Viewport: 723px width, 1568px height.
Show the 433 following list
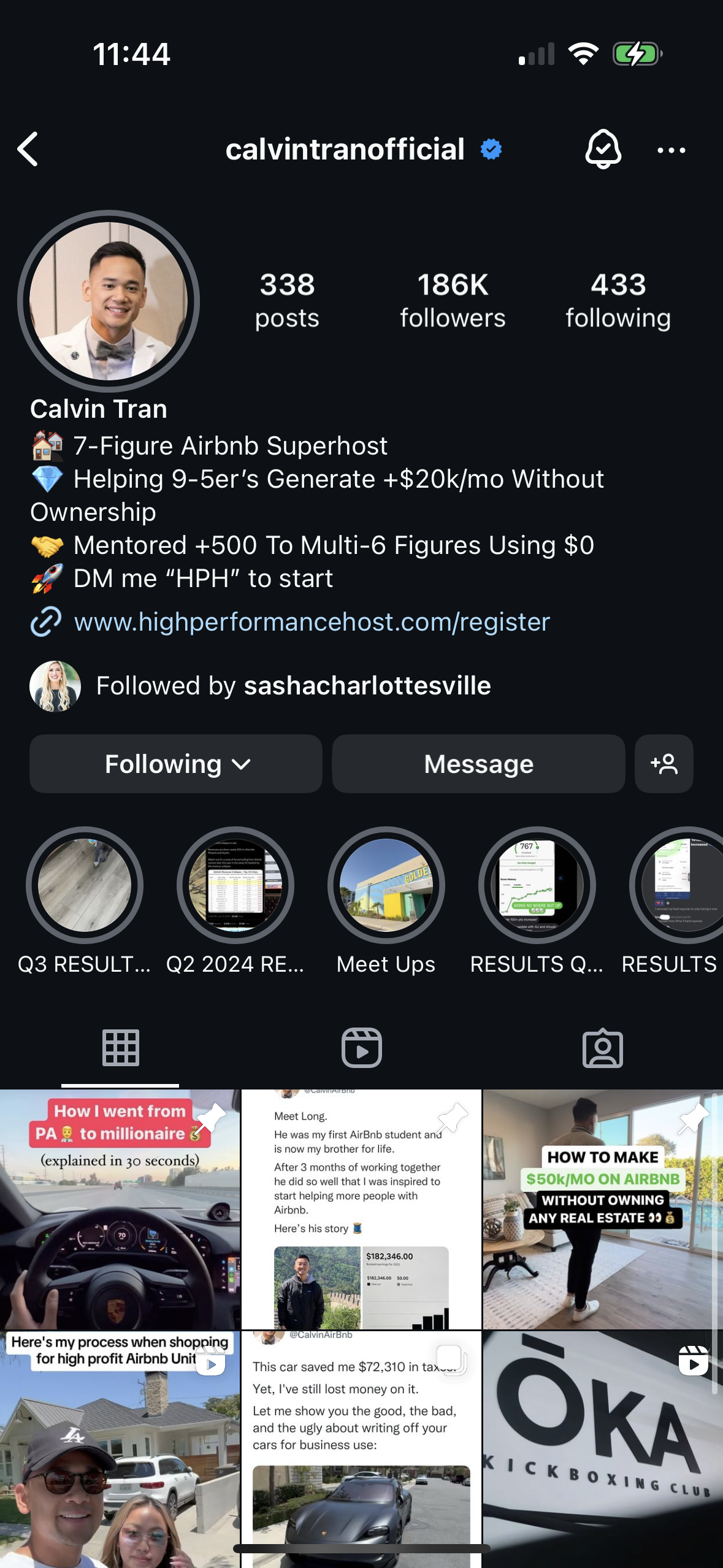(618, 301)
